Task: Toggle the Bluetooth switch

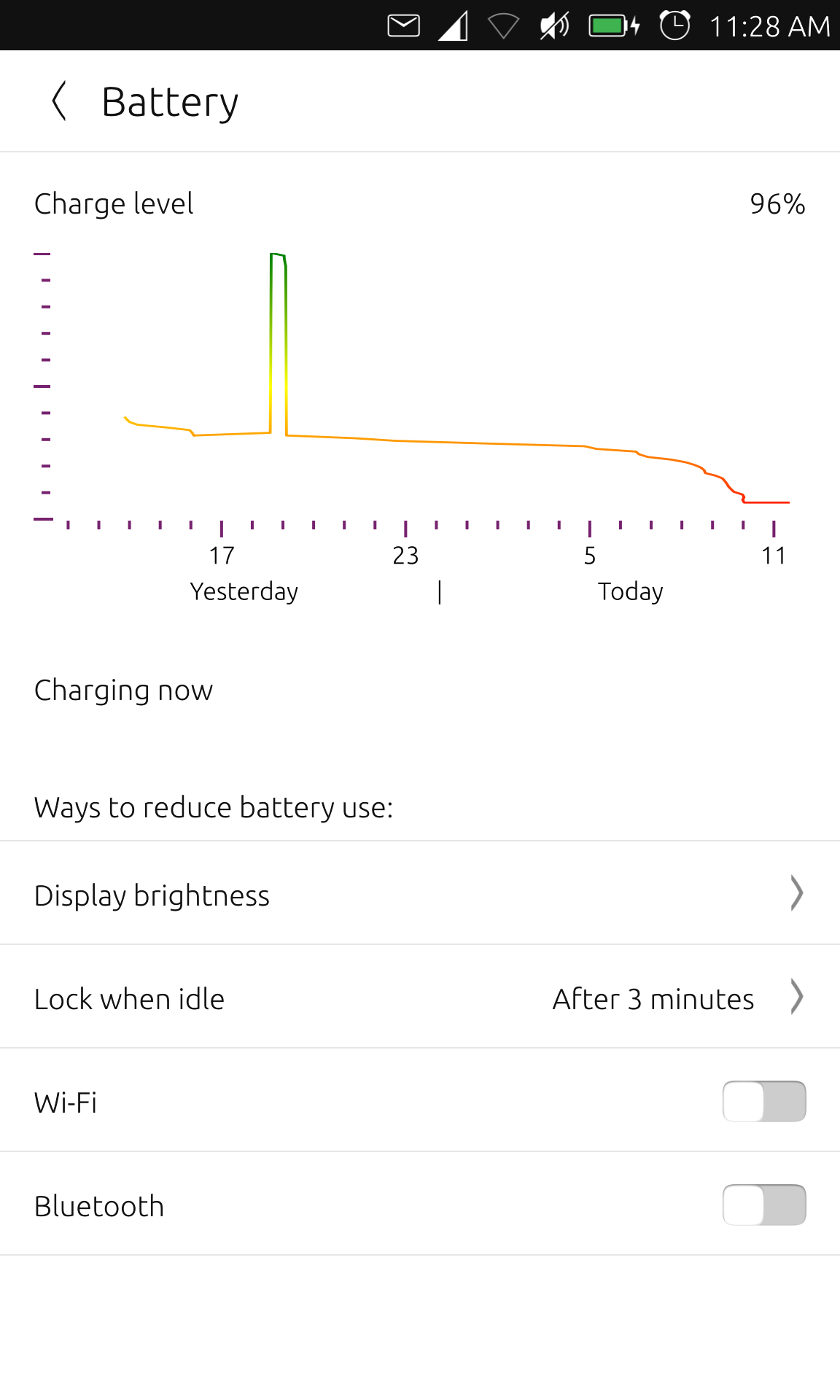Action: 763,1205
